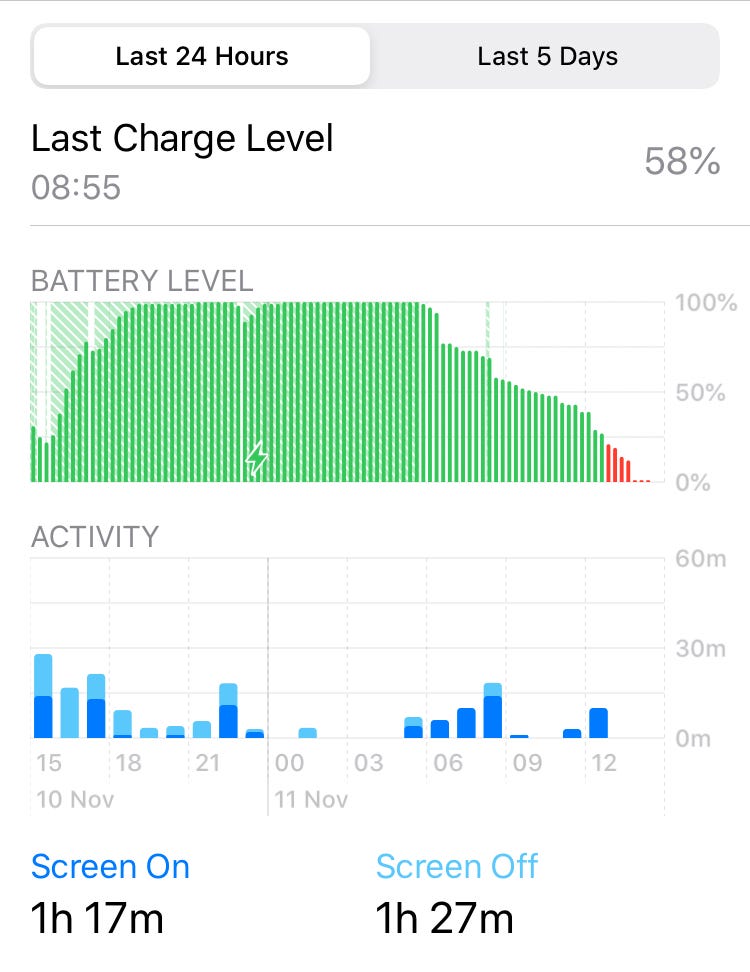Select the Last 24 Hours segment
The image size is (750, 972).
[x=202, y=56]
